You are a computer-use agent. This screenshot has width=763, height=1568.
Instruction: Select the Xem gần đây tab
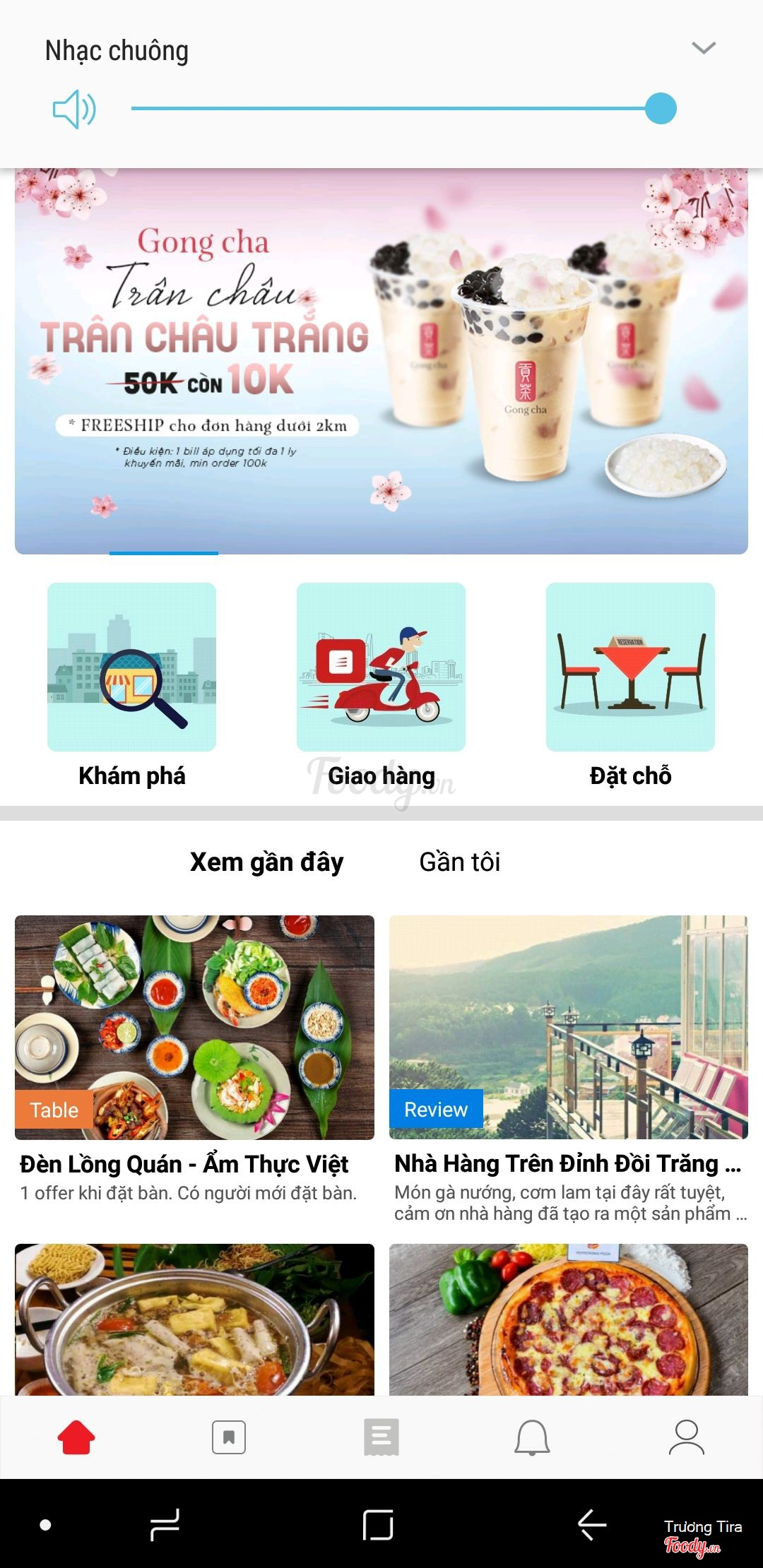267,862
